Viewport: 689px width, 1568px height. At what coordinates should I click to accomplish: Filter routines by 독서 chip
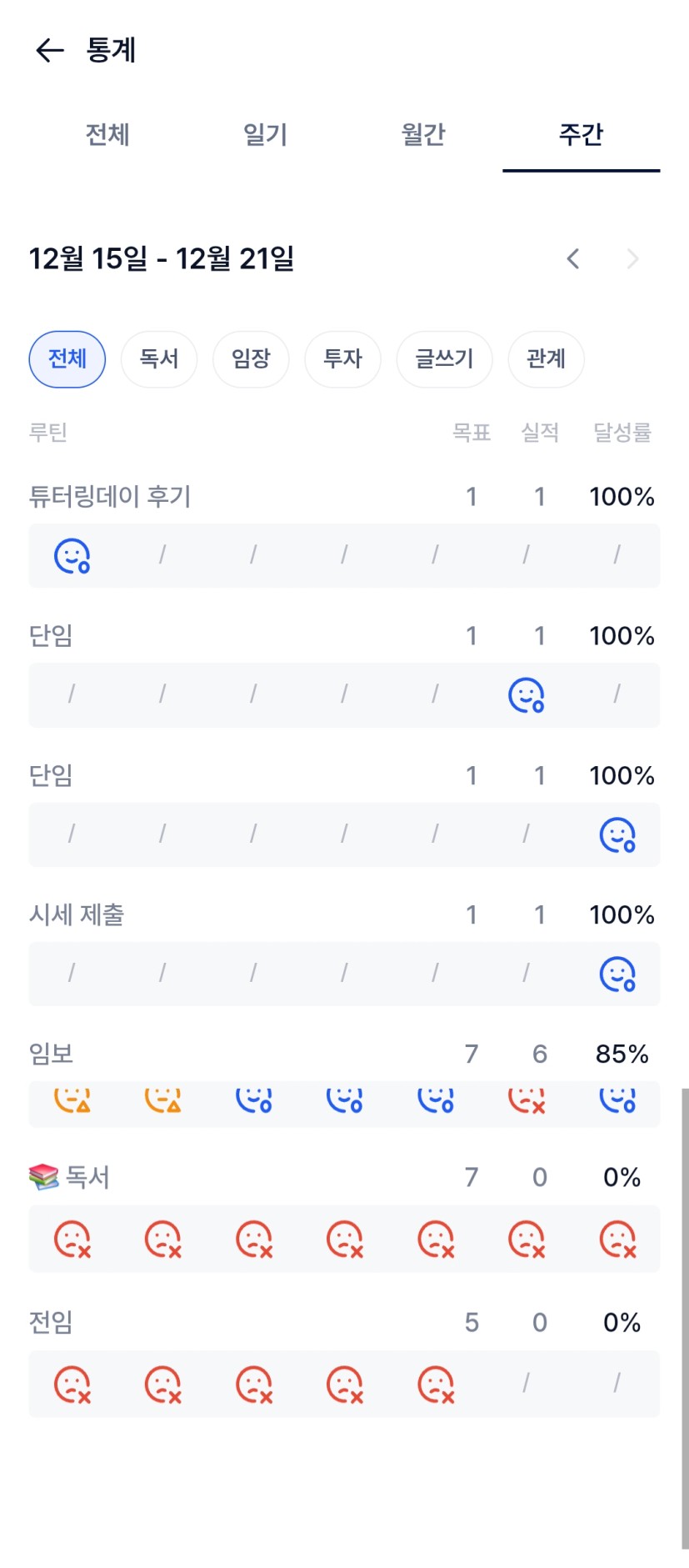(159, 359)
